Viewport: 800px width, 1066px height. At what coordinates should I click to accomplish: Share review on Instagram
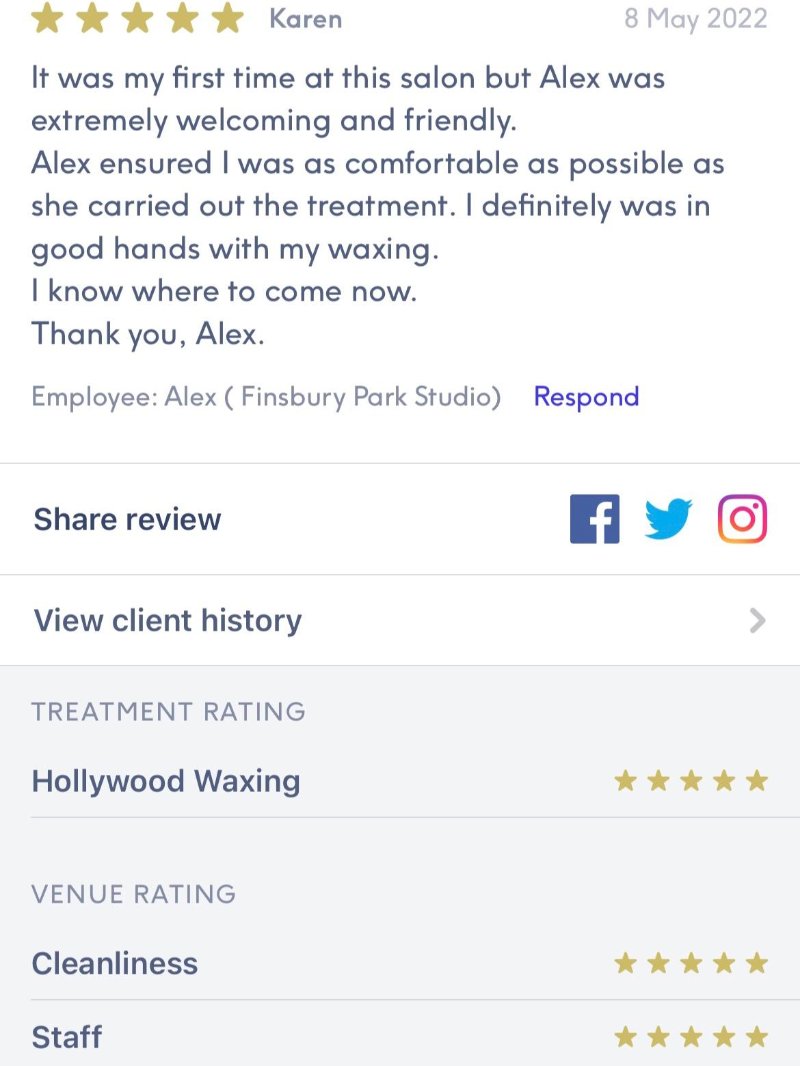[742, 519]
